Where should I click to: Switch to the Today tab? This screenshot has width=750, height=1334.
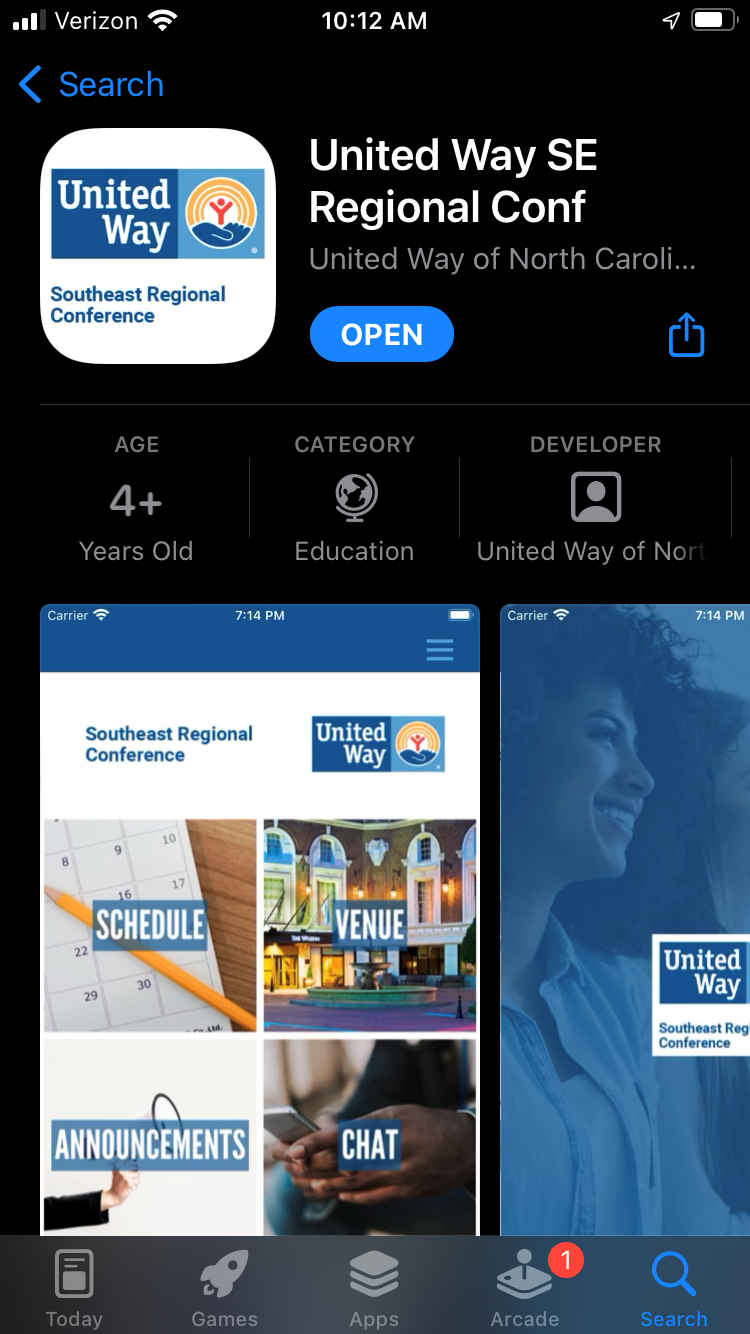tap(74, 1290)
